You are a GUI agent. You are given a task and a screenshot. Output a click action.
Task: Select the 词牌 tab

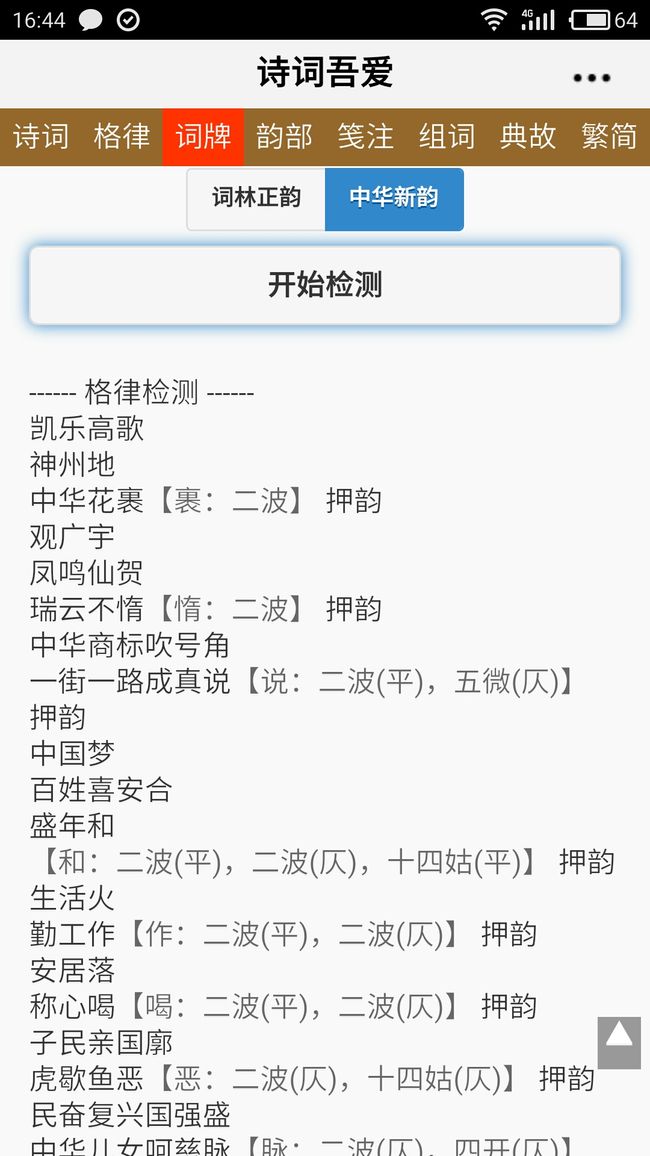[x=203, y=137]
